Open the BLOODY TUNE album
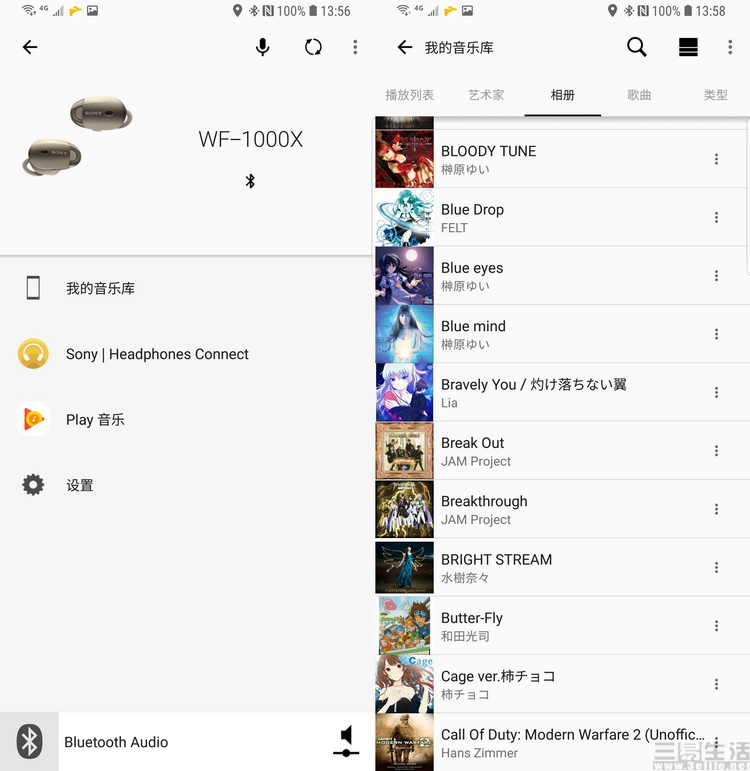750x771 pixels. tap(540, 159)
